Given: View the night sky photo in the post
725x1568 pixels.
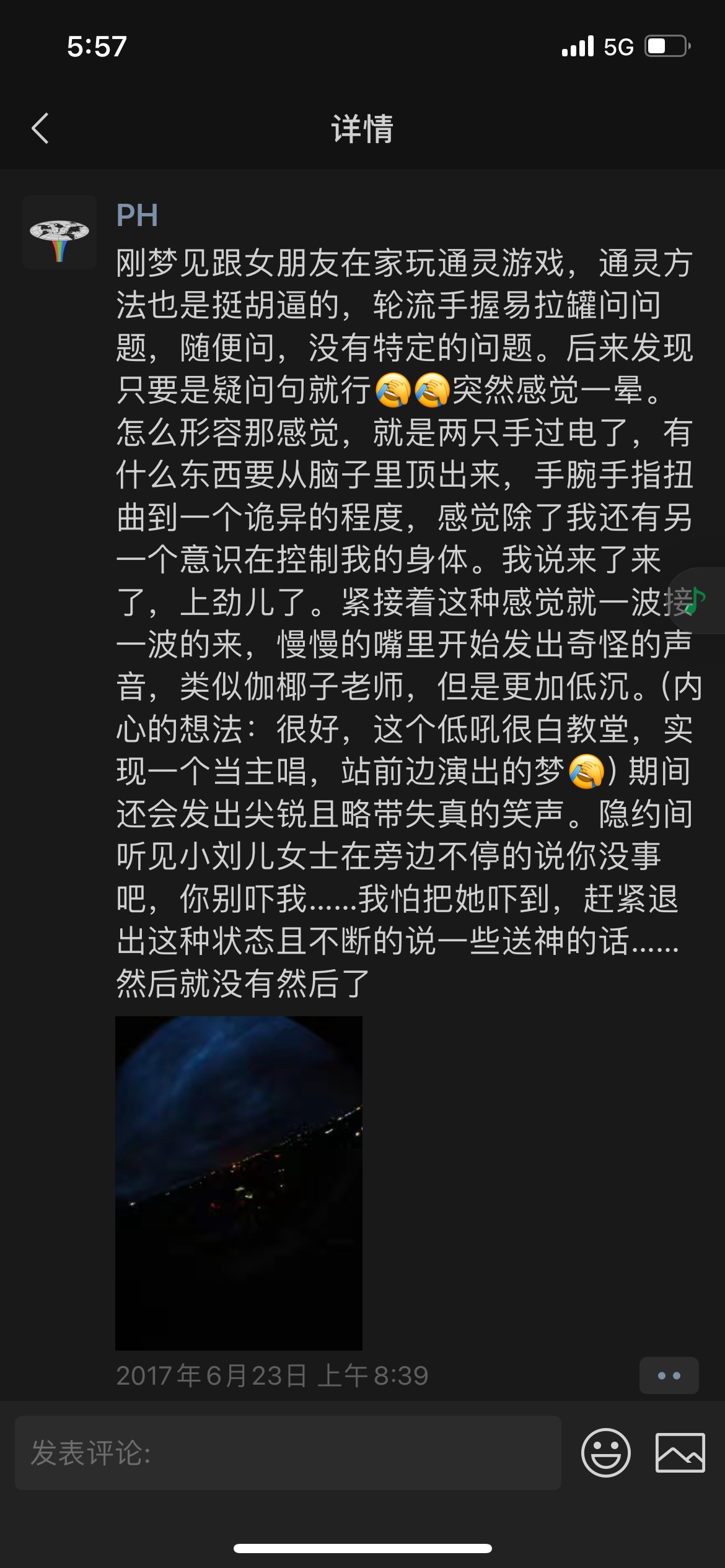Looking at the screenshot, I should coord(239,1183).
